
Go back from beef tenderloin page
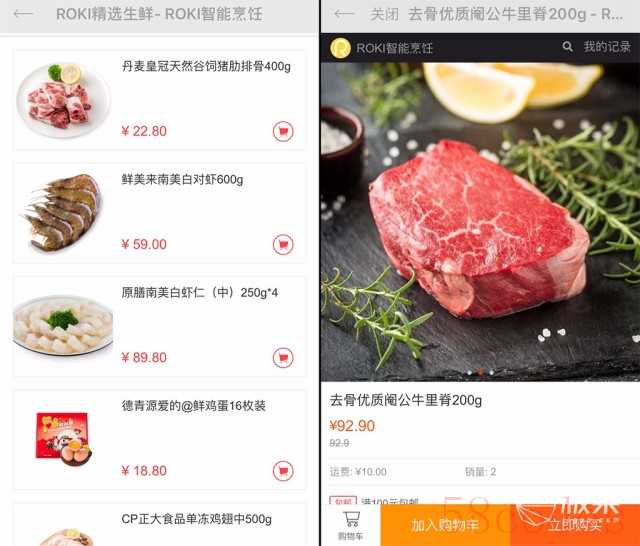pos(344,15)
